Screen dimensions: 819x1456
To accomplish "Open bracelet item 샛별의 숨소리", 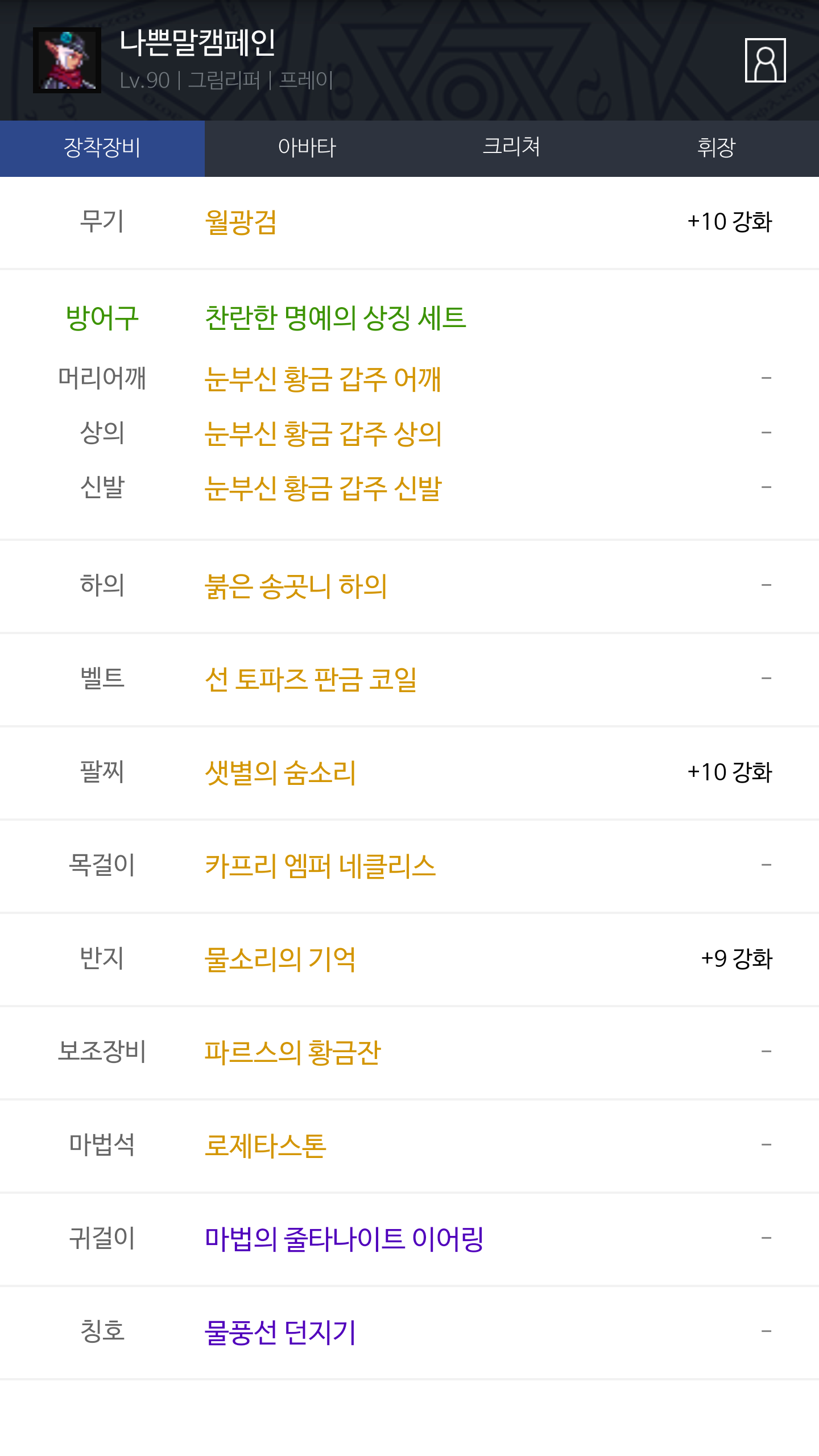I will (x=280, y=772).
